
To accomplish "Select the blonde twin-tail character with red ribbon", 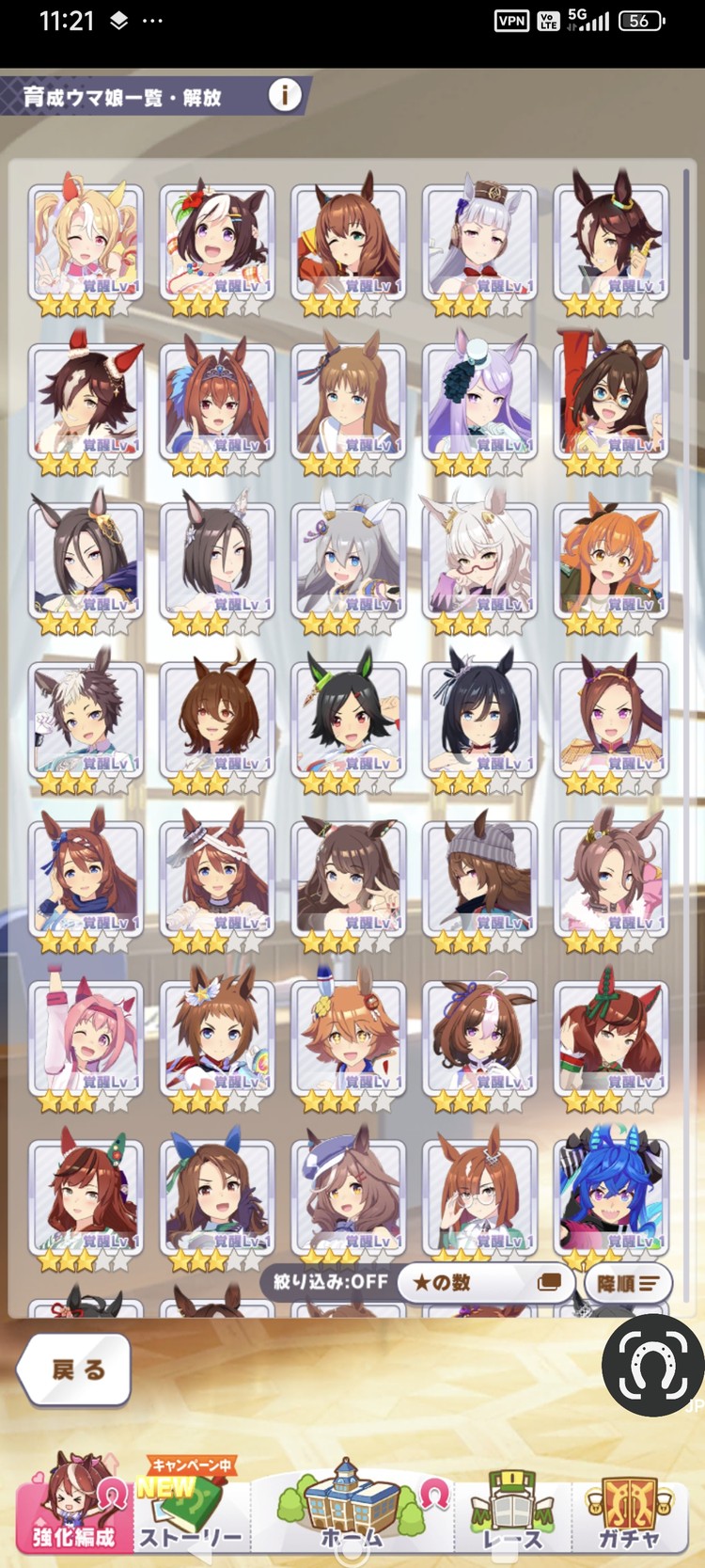I will (x=86, y=243).
